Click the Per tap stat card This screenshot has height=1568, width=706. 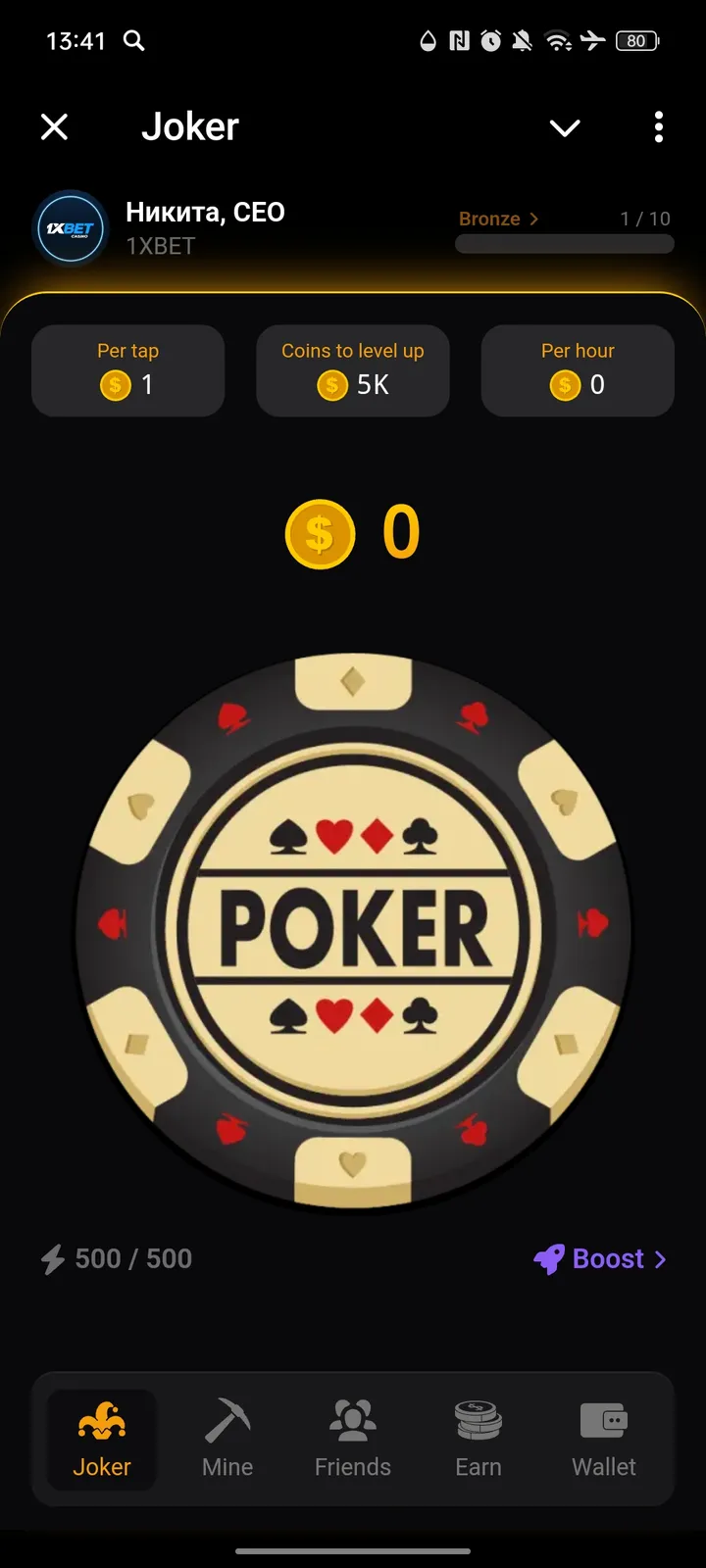[127, 370]
